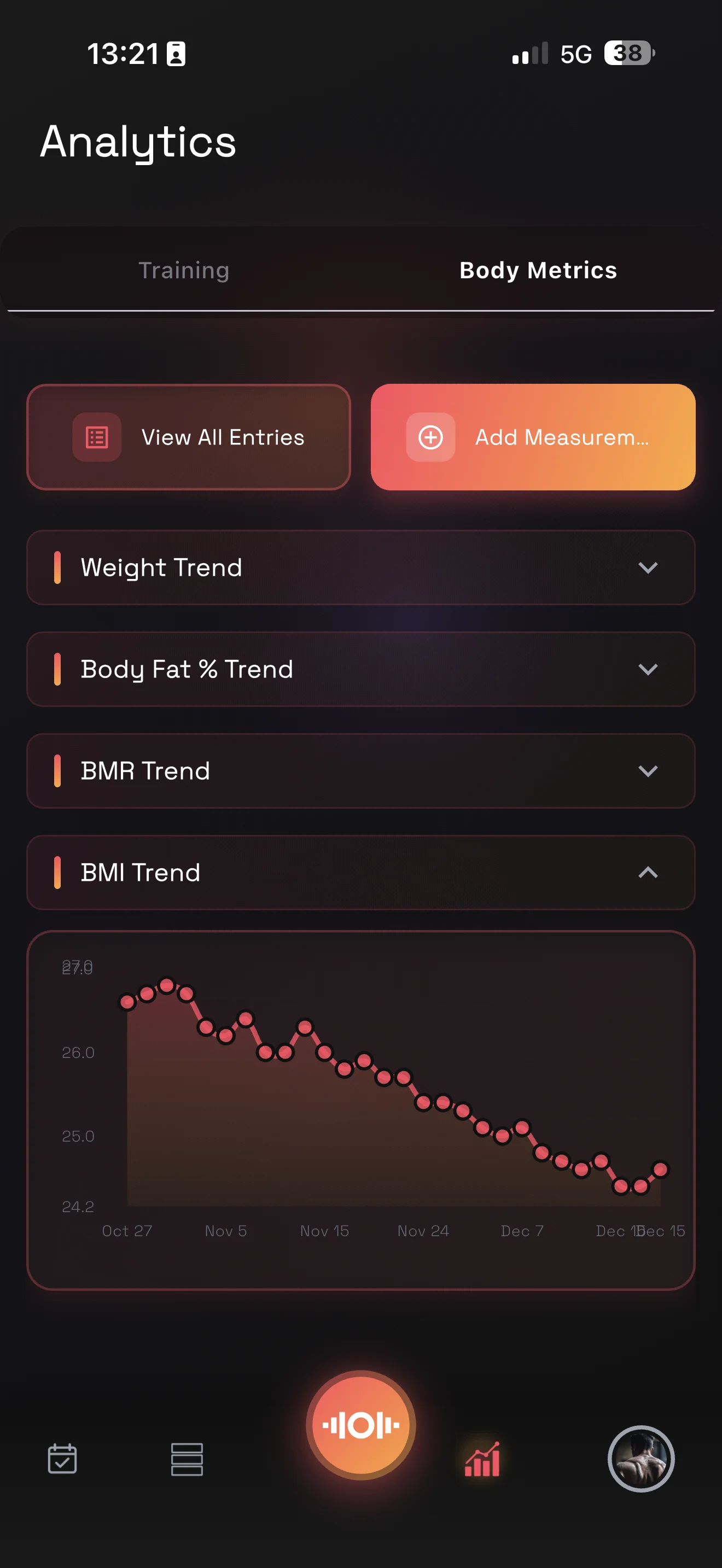Open View All Entries
Screen dimensions: 722x1568
point(189,437)
